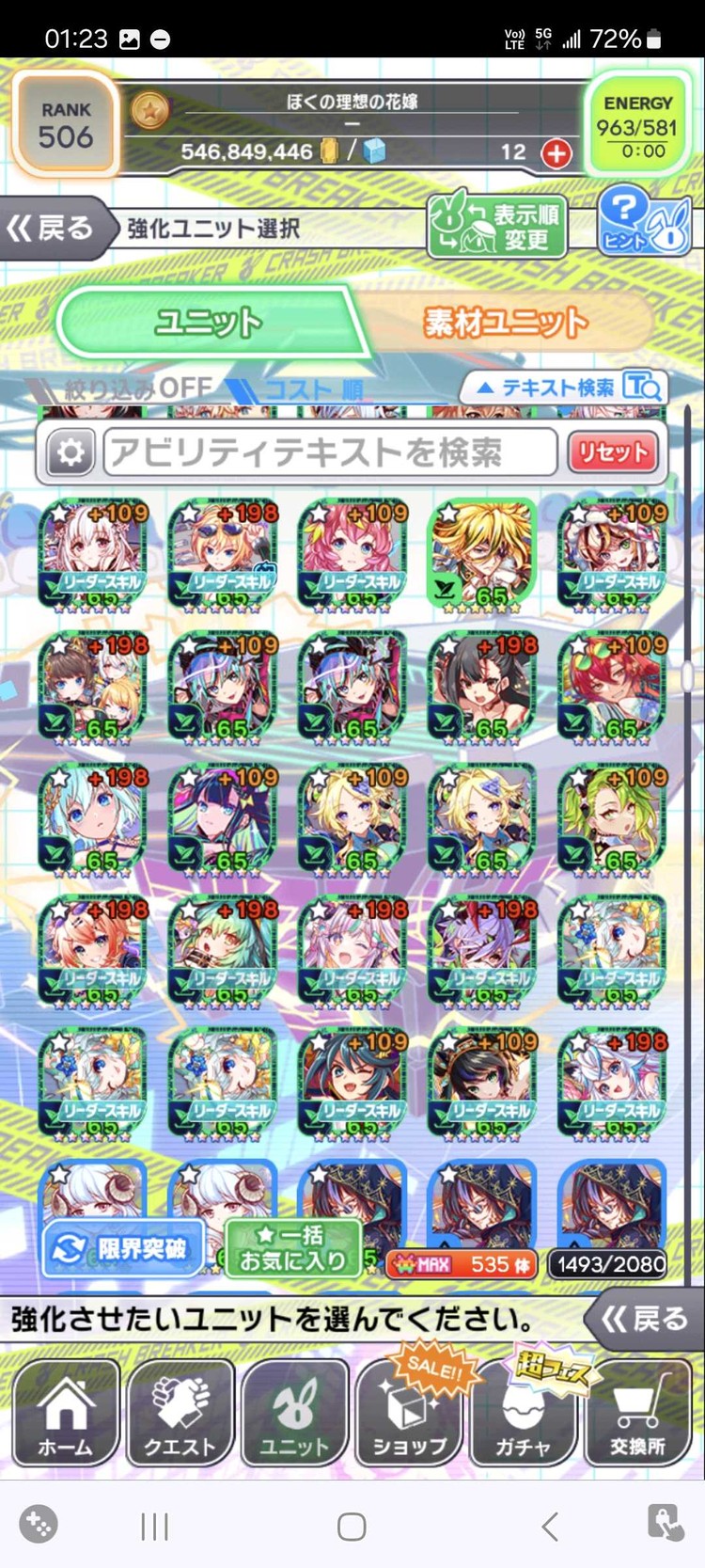
Task: Open the クエスト tab
Action: coord(180,1413)
